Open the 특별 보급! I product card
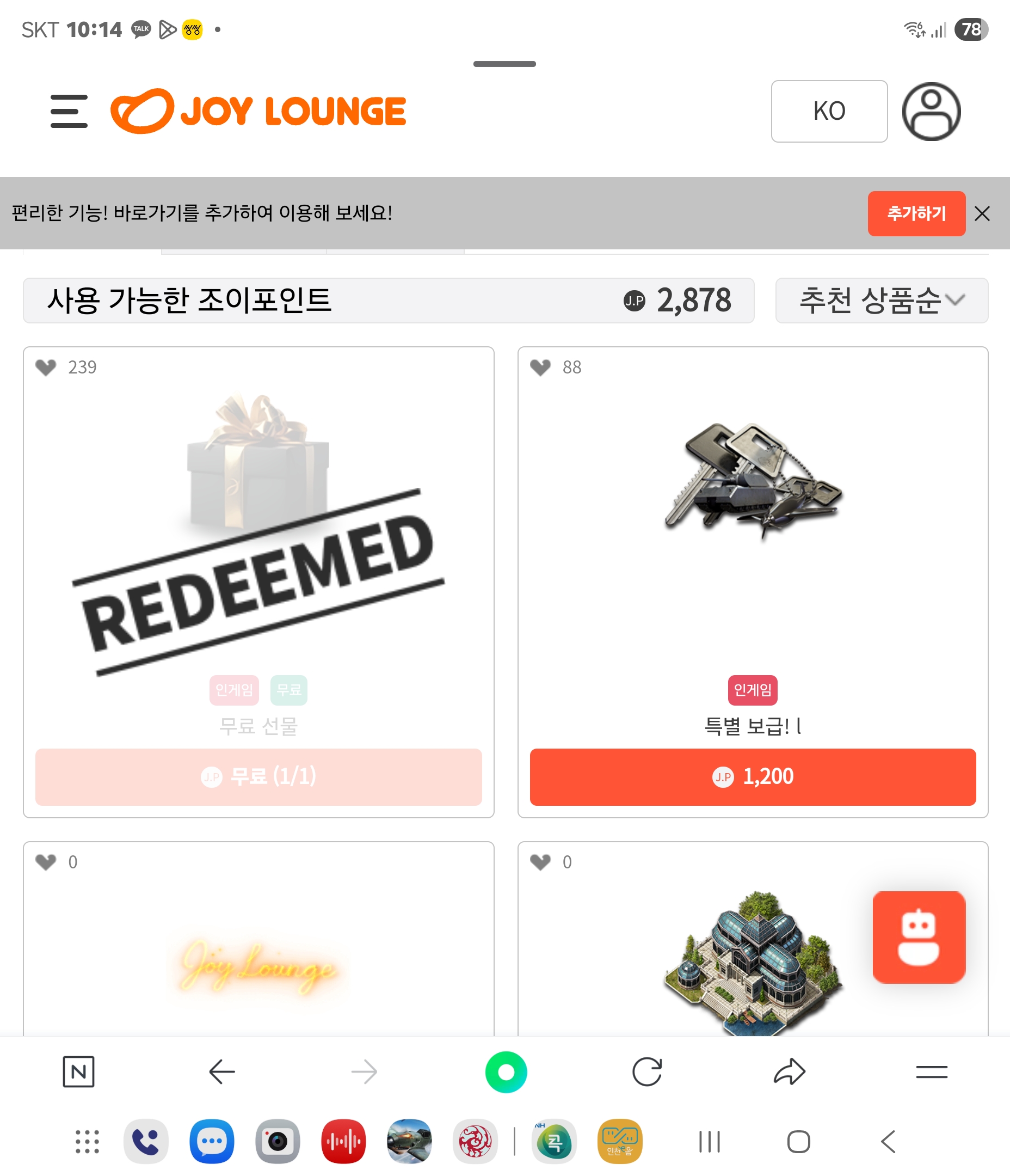The height and width of the screenshot is (1176, 1010). coord(753,511)
